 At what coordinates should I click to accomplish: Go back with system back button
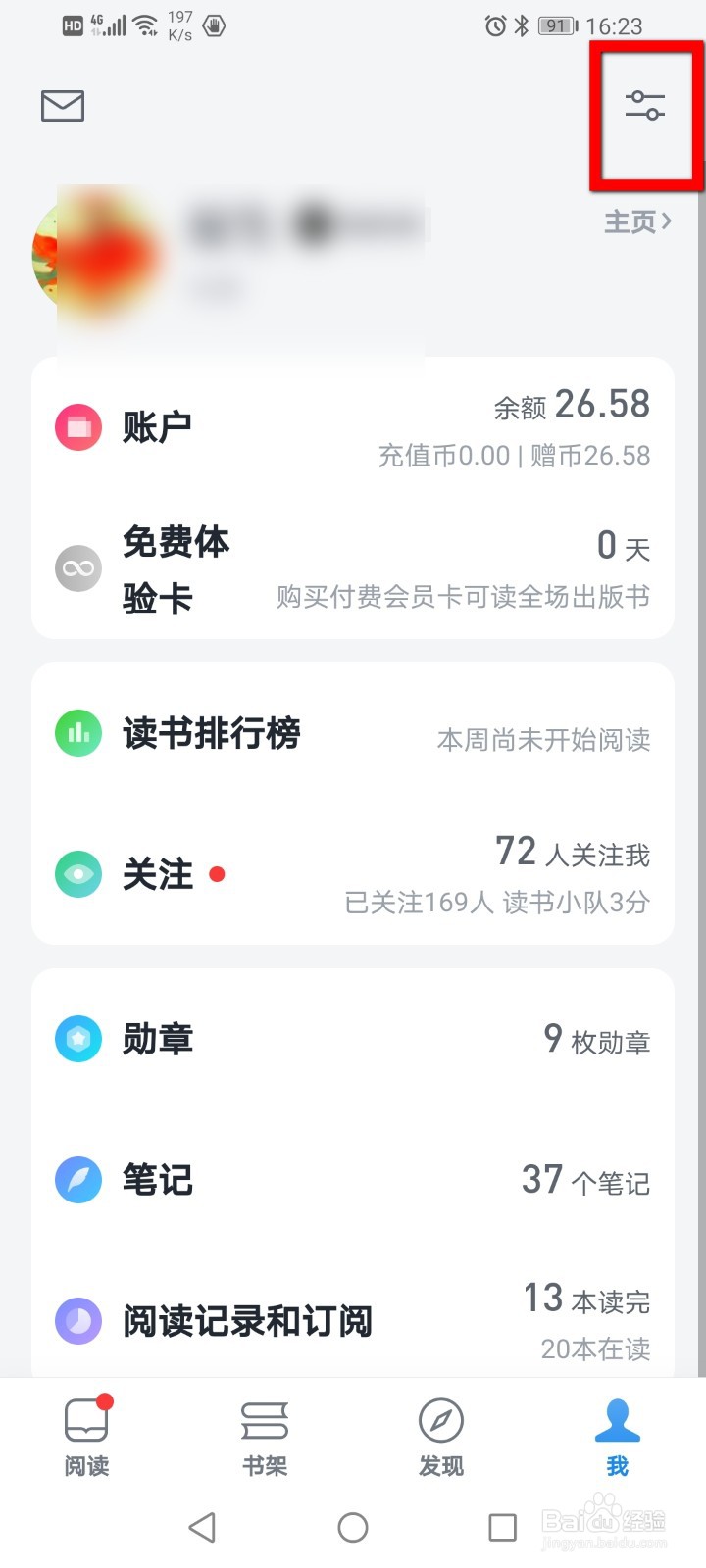(202, 1527)
